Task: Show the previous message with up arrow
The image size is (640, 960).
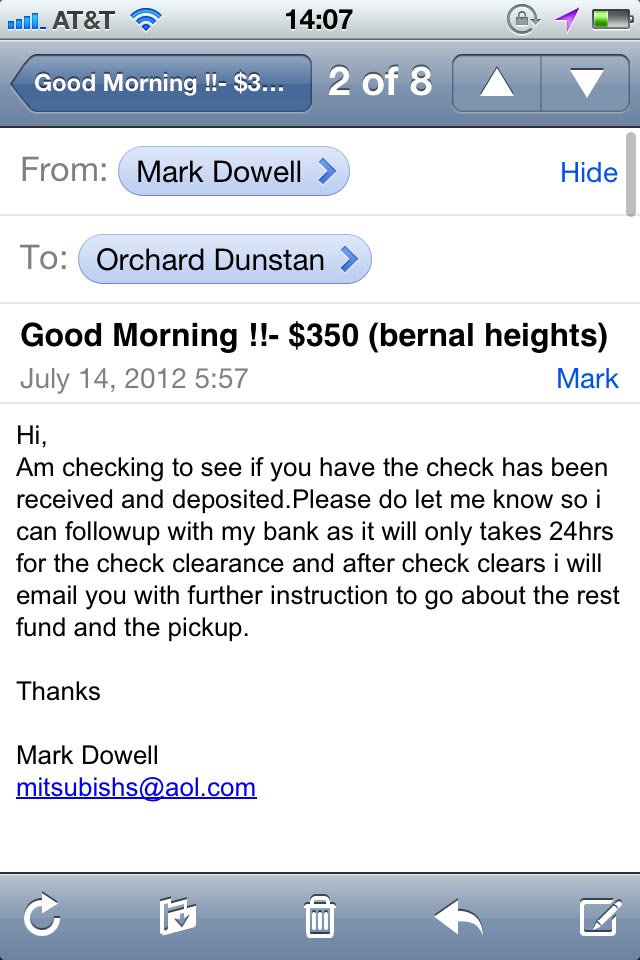Action: click(x=497, y=83)
